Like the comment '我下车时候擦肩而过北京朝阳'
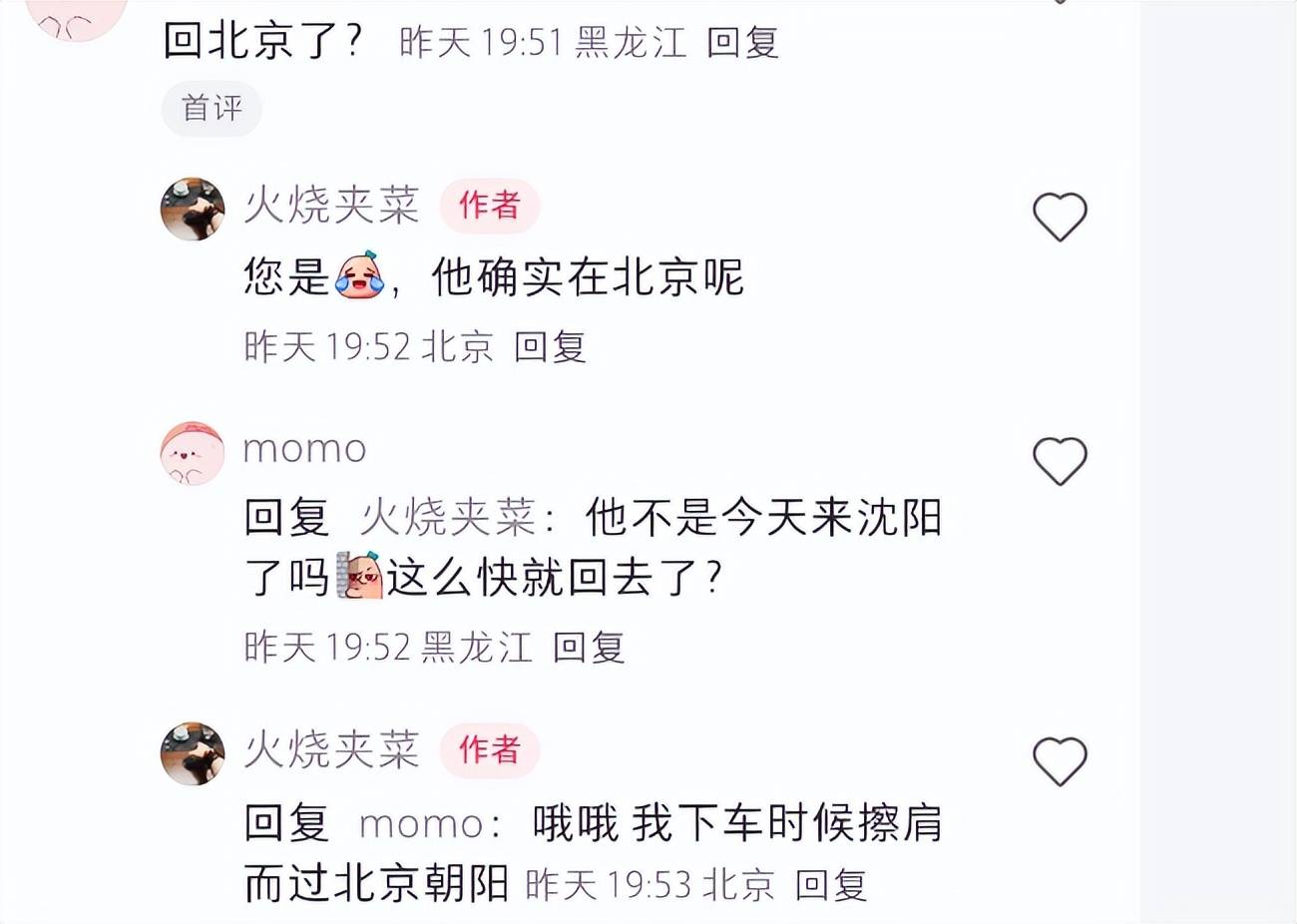 click(x=1059, y=761)
